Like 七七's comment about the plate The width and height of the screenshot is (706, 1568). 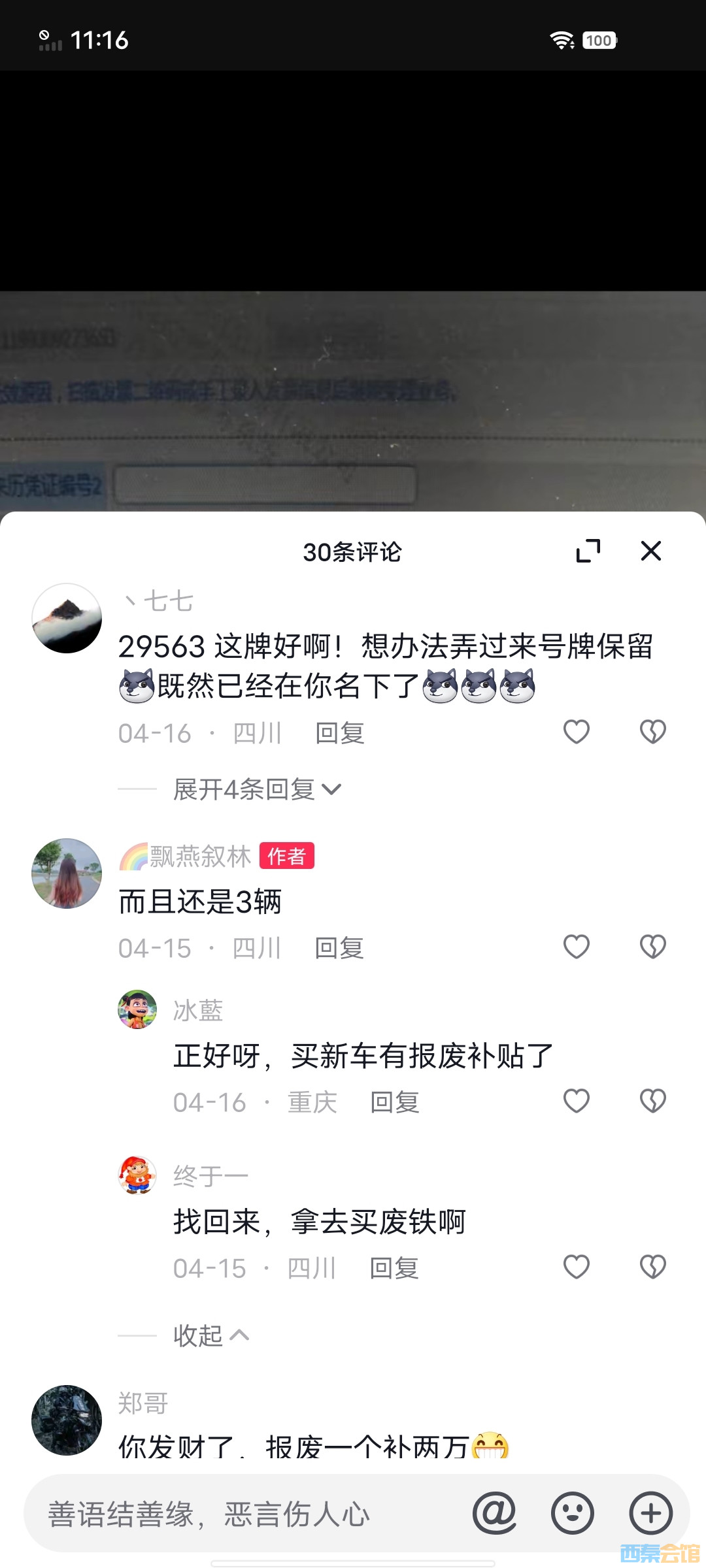point(576,732)
